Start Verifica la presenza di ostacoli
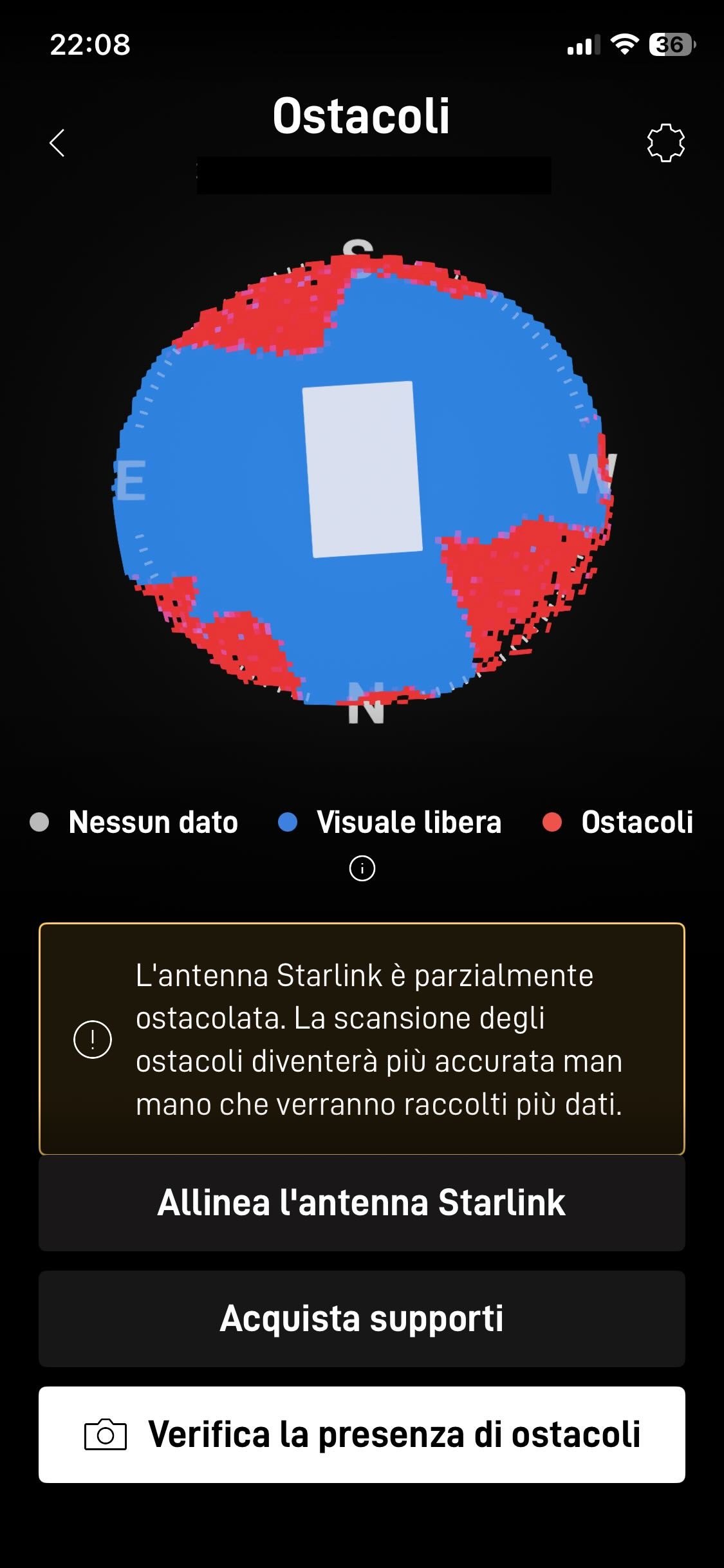This screenshot has width=724, height=1568. coord(362,1434)
